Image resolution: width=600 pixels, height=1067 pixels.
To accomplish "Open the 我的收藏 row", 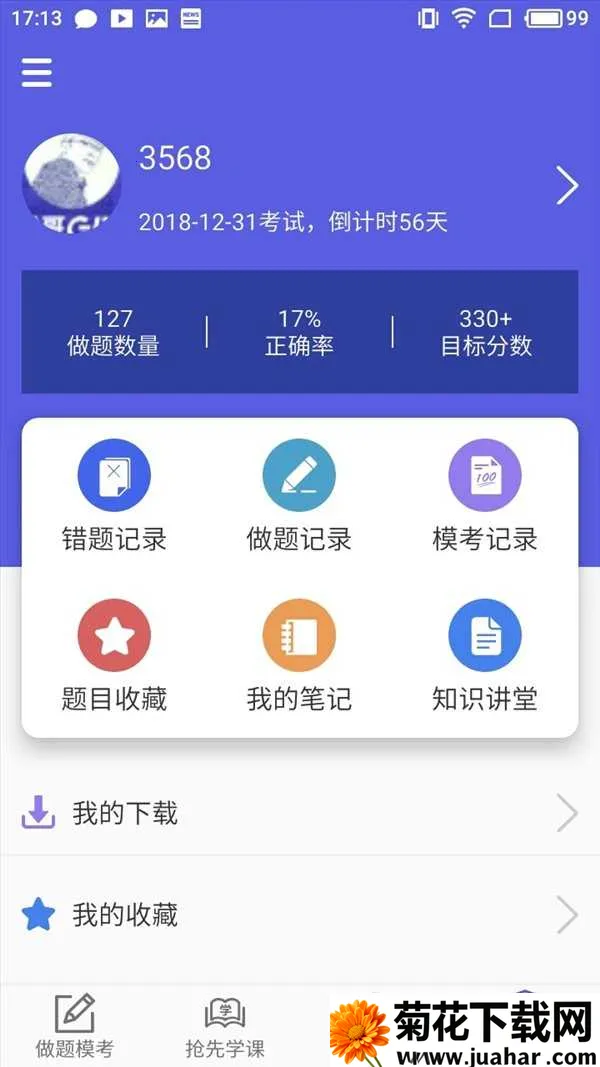I will coord(299,915).
